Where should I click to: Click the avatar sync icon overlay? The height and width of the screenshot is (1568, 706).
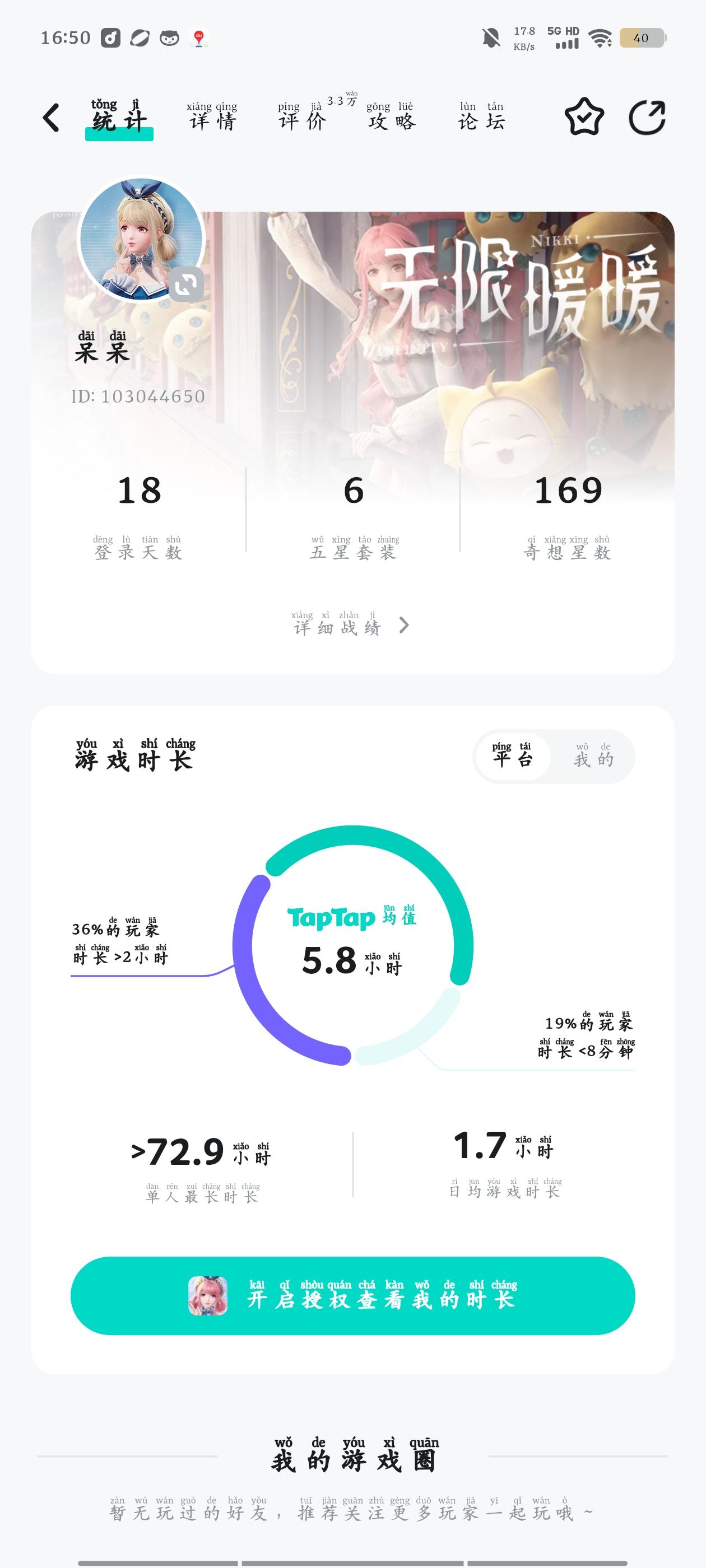[x=187, y=286]
